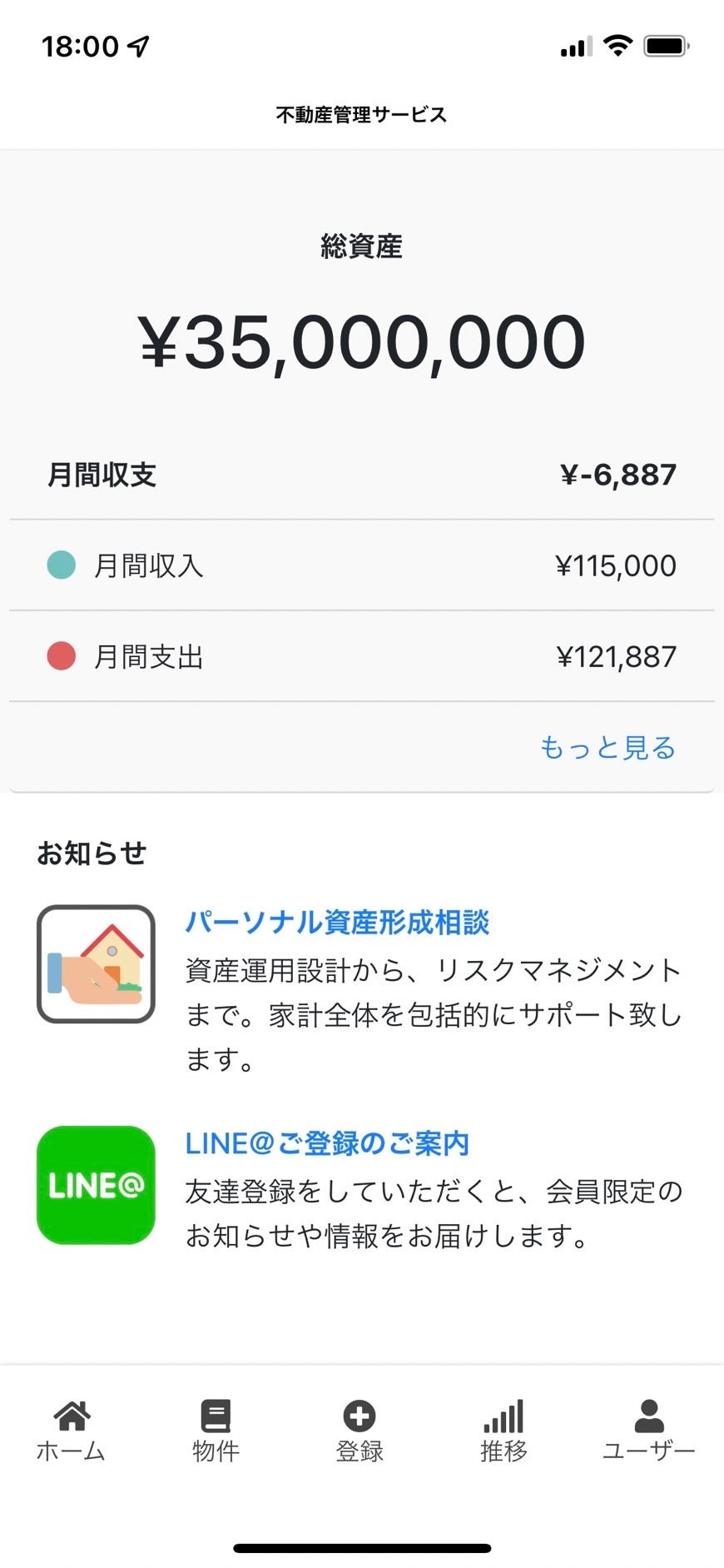Tap the green LINE@ image
The image size is (724, 1568).
point(96,1185)
